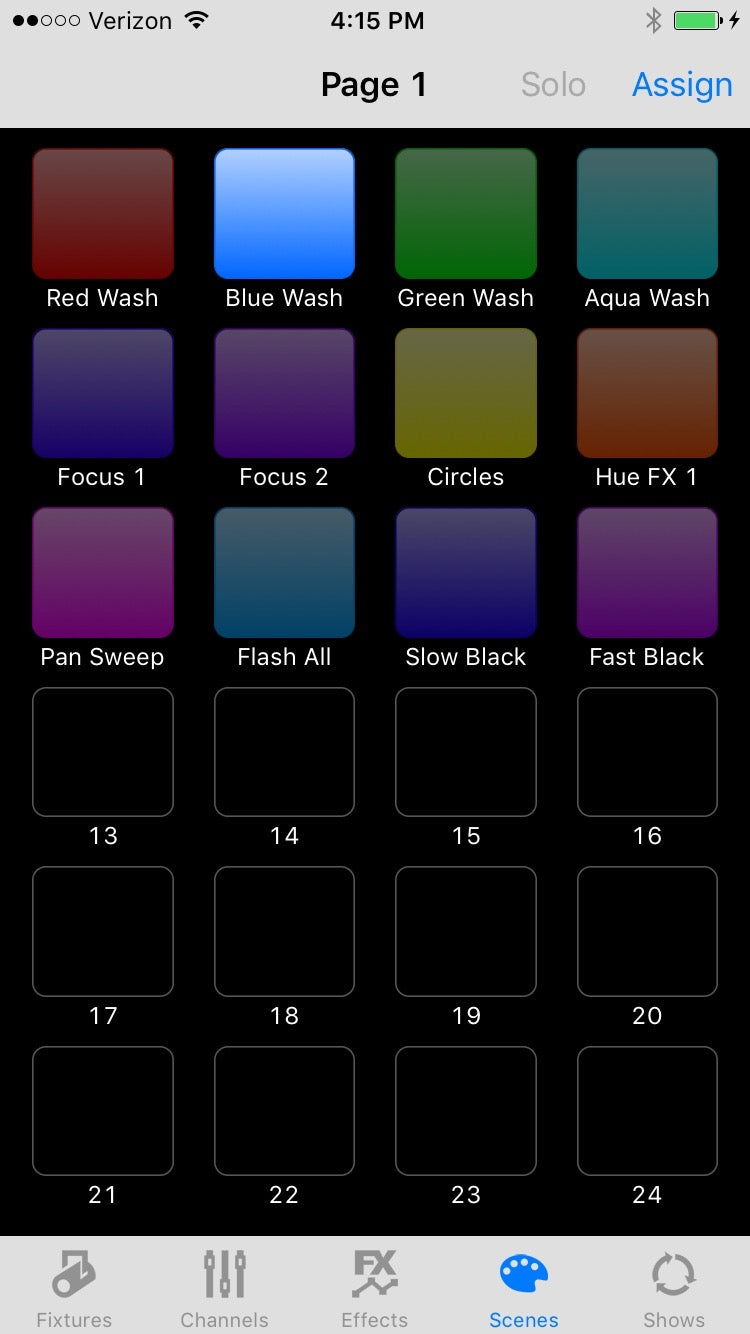Select the Slow Black scene
This screenshot has width=750, height=1334.
(466, 572)
